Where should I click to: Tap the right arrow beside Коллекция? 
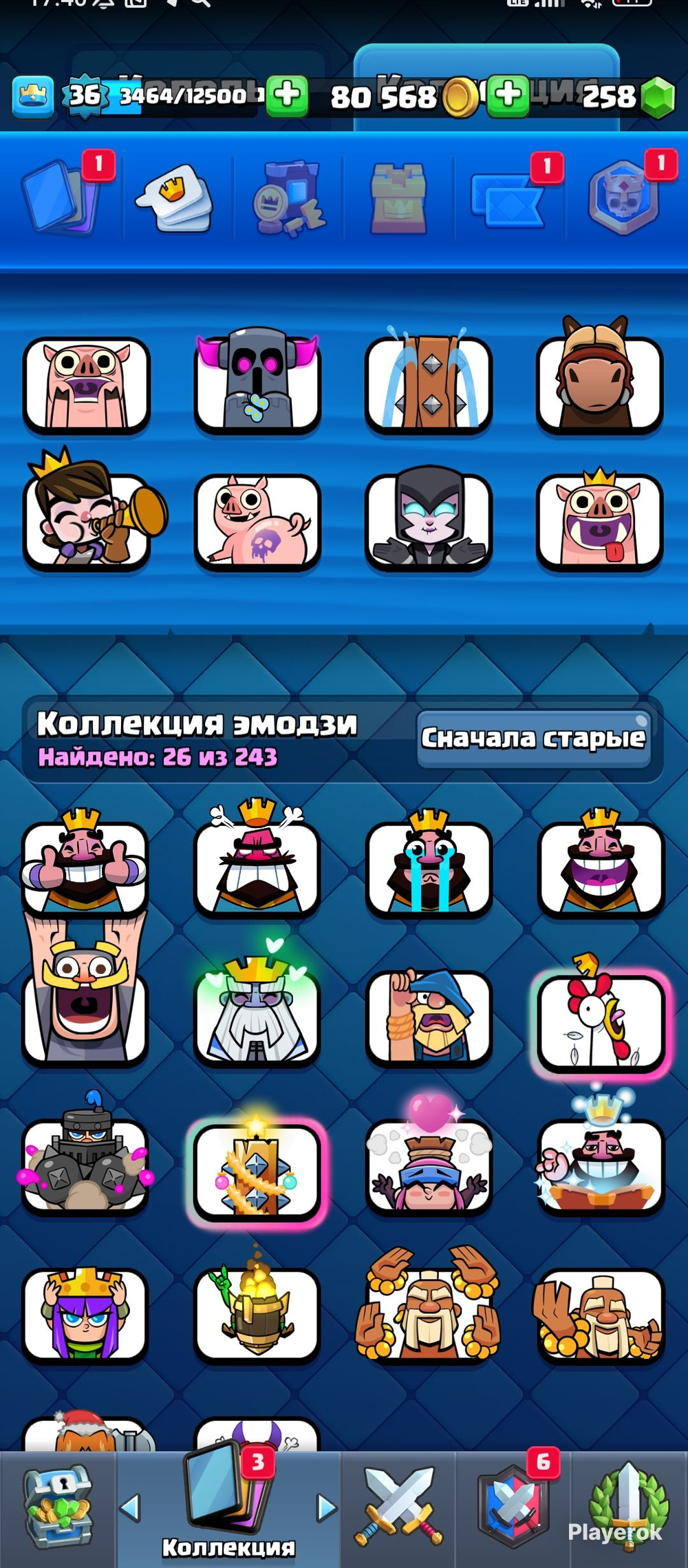[x=326, y=1509]
